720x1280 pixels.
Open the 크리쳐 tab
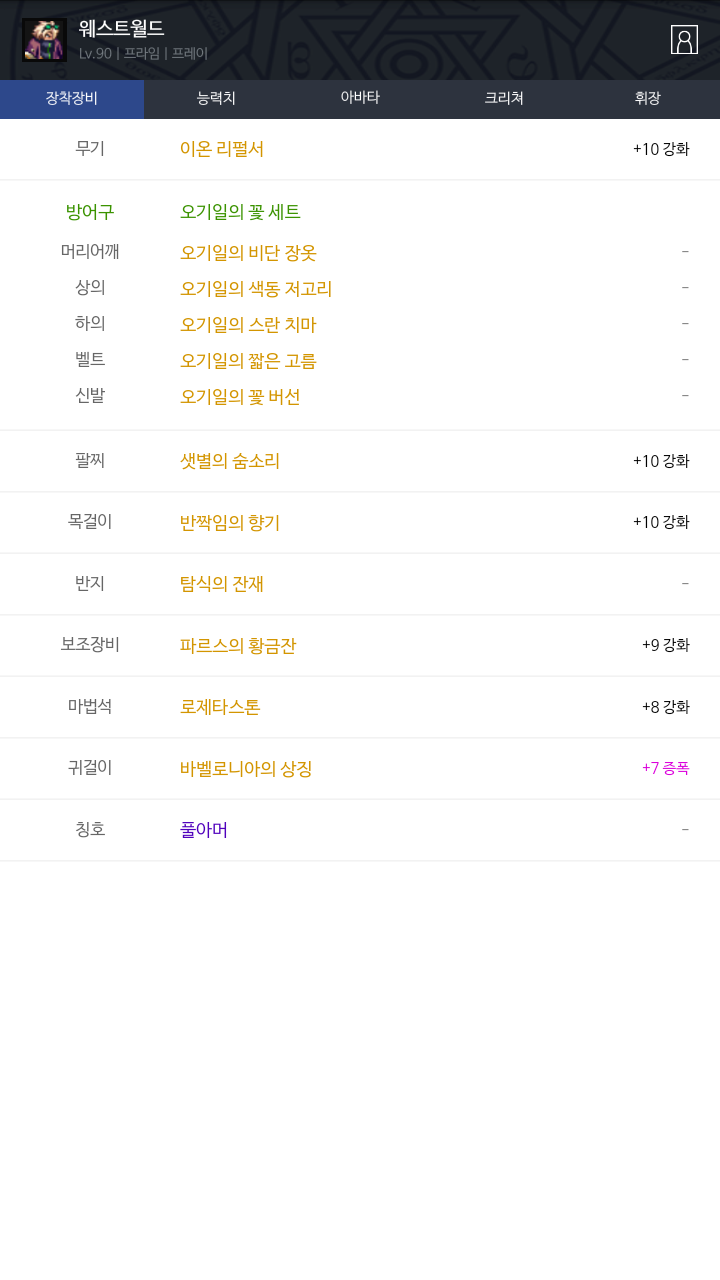click(x=504, y=99)
